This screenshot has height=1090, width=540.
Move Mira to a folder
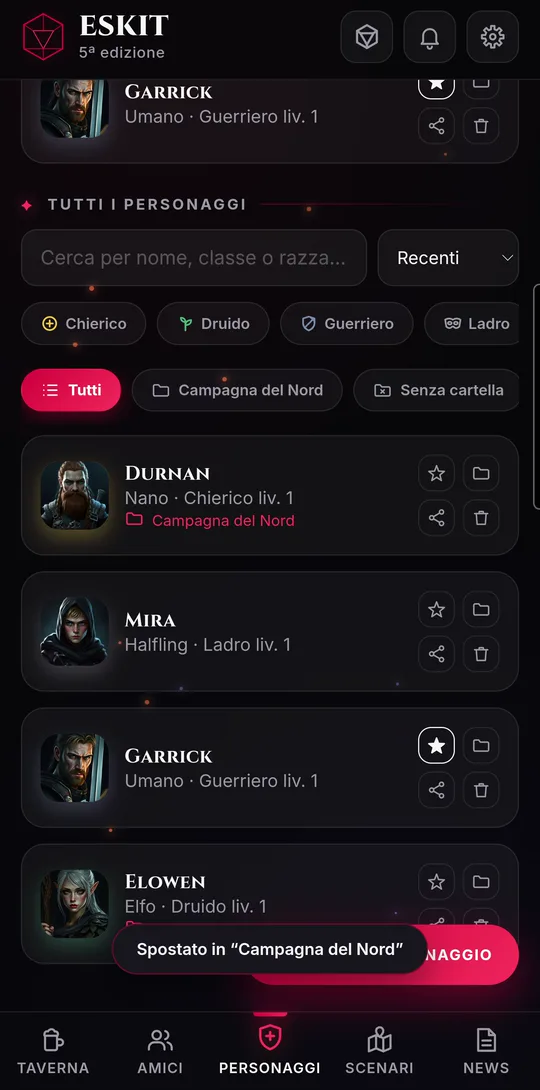click(x=481, y=610)
